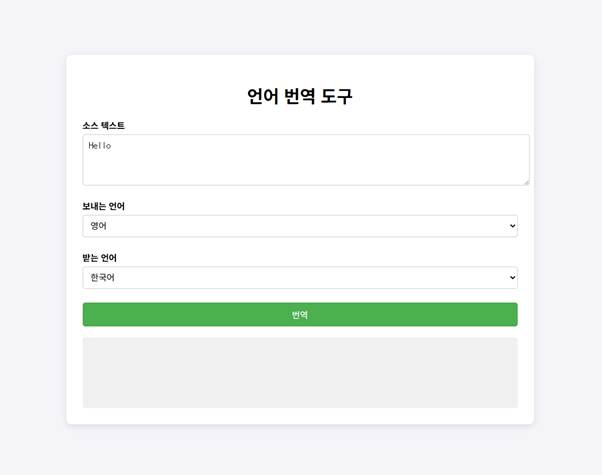
Task: Open the 받는 언어 dropdown showing 한국어
Action: (300, 277)
